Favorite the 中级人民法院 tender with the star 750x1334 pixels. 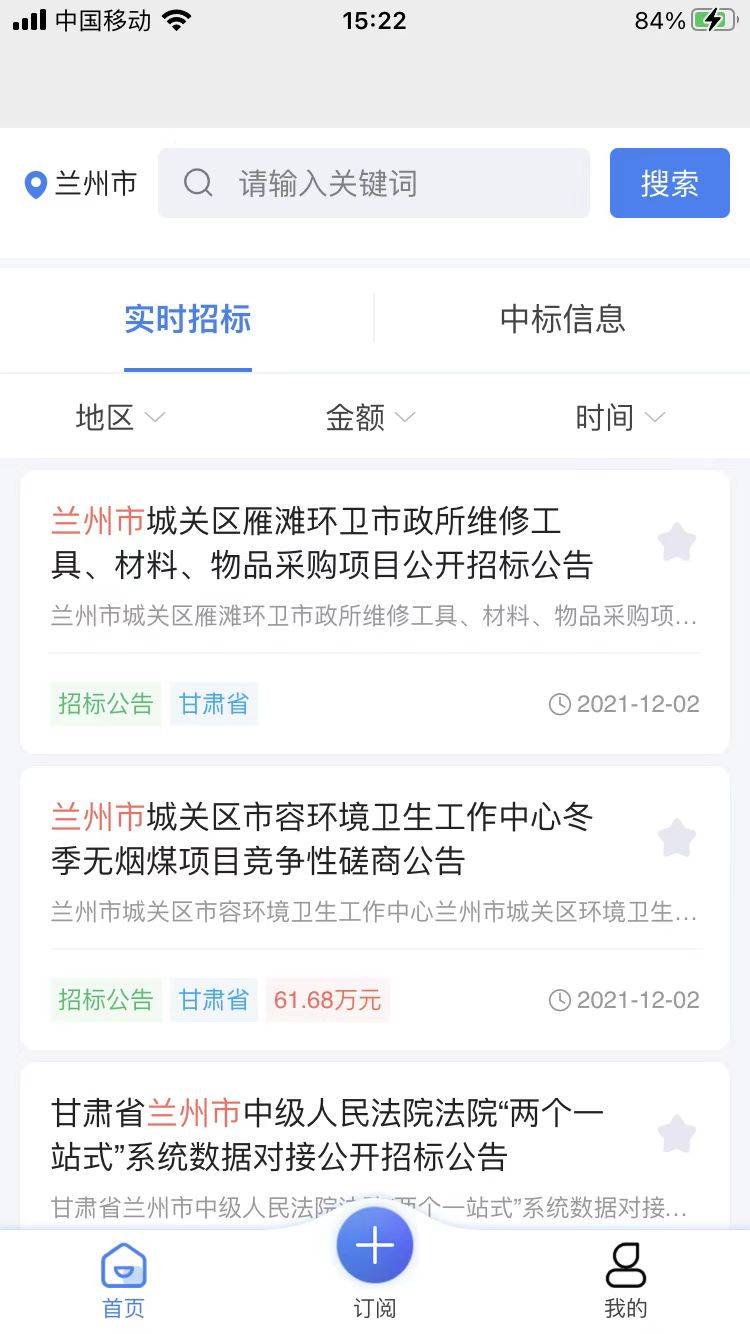click(677, 1135)
